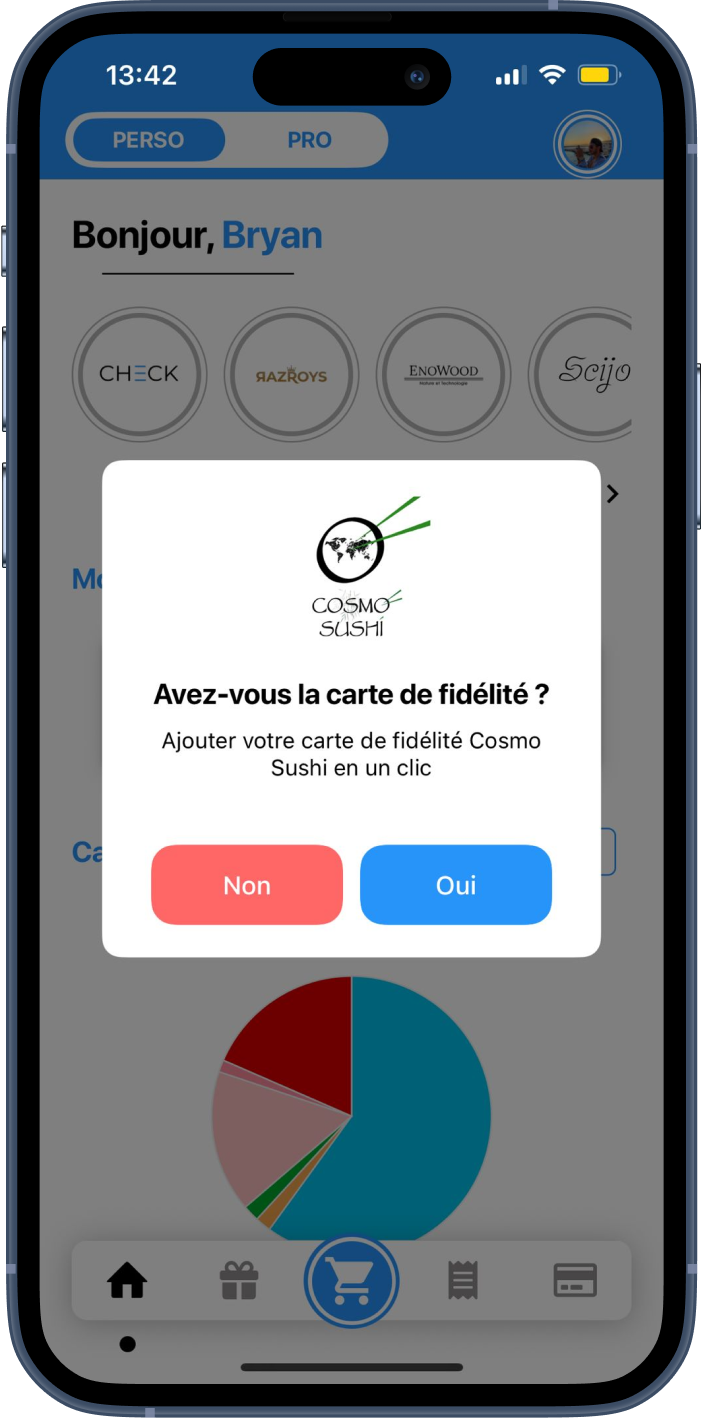
Task: Open the payment cards tab
Action: (575, 1280)
